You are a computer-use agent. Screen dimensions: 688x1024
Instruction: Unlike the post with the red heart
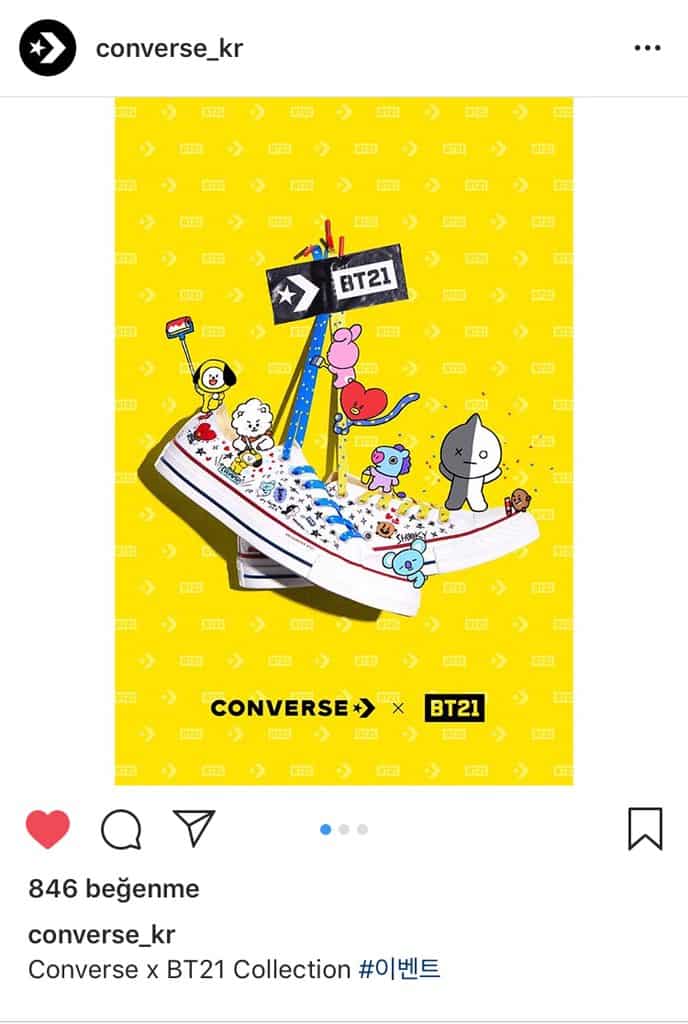47,829
